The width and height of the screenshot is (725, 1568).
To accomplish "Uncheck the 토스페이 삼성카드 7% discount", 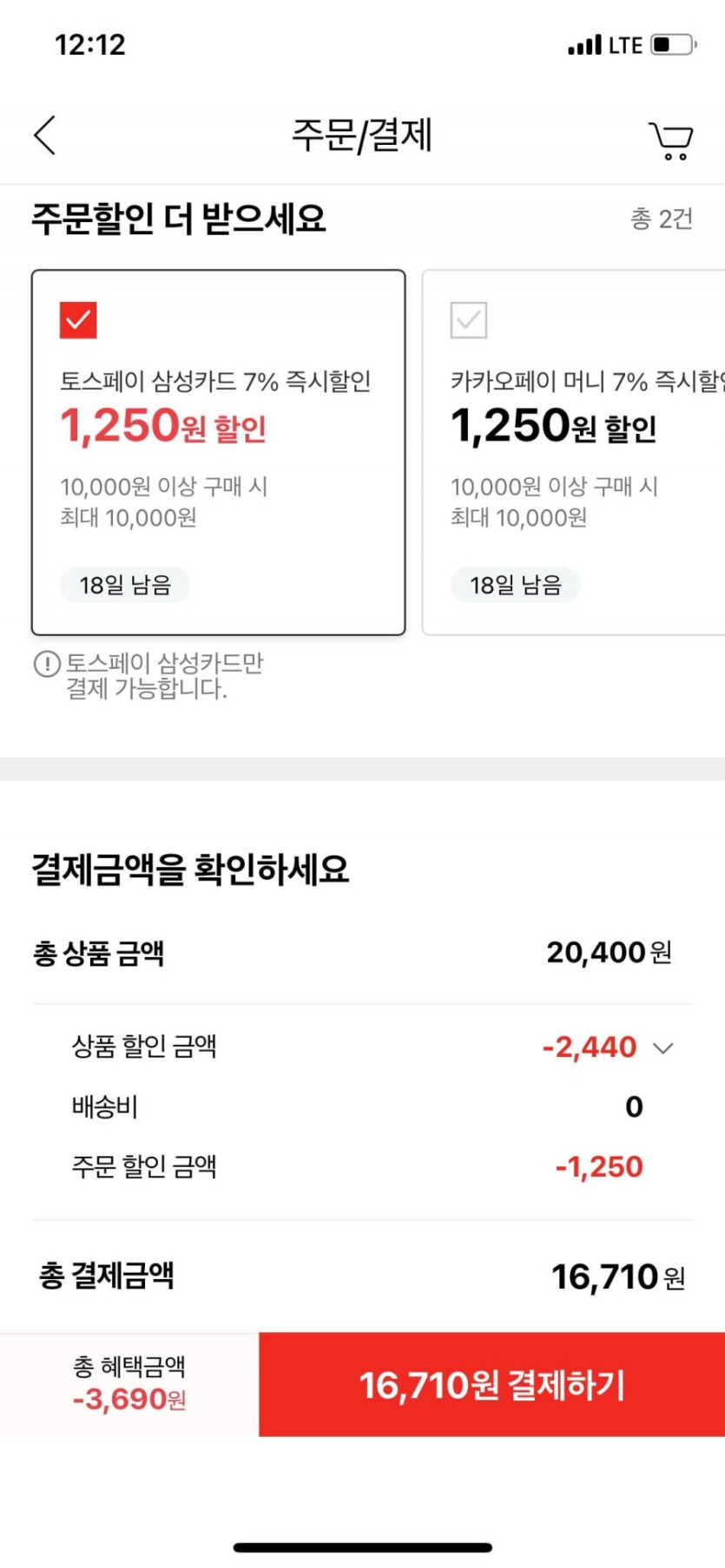I will click(78, 320).
